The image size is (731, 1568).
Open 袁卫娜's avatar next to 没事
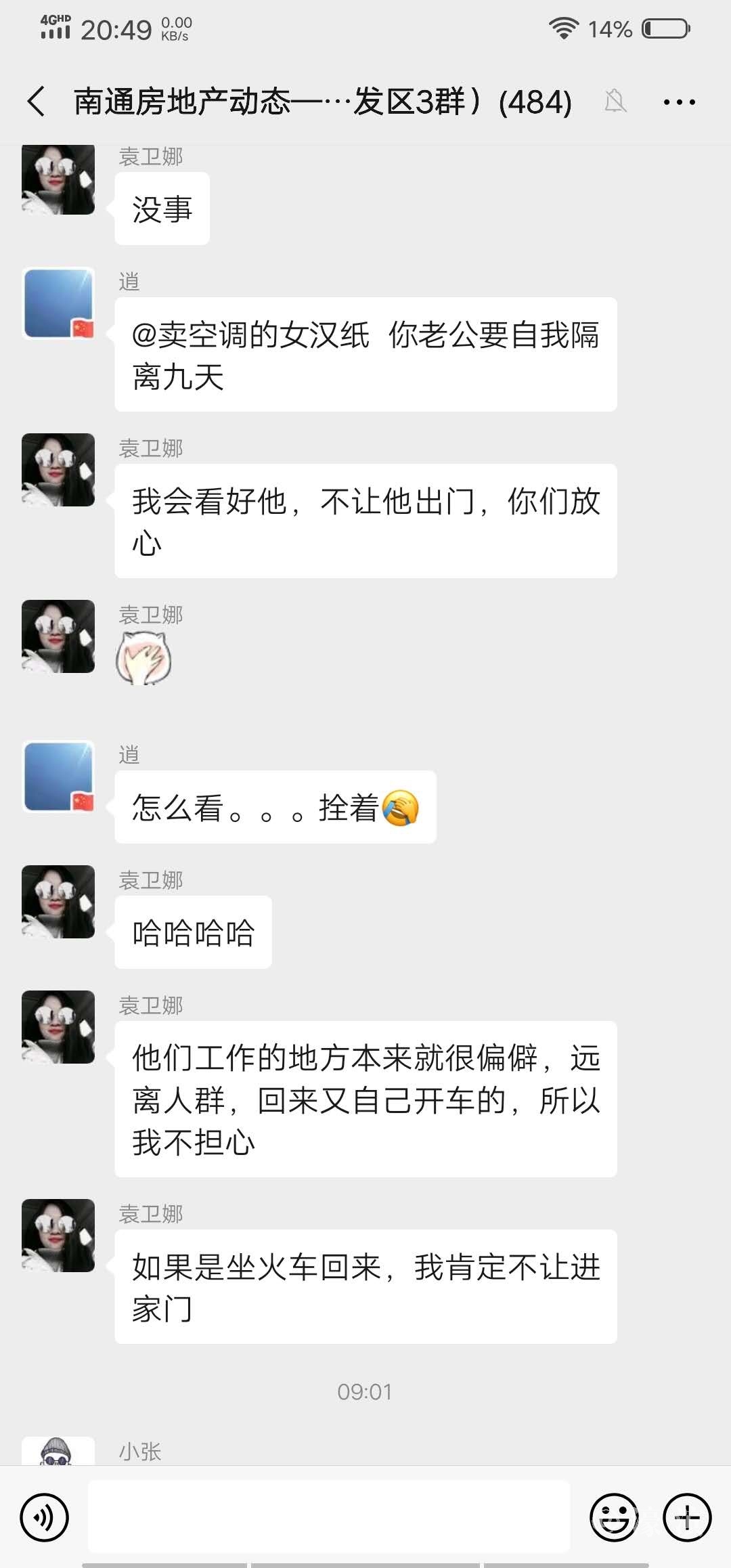point(58,180)
